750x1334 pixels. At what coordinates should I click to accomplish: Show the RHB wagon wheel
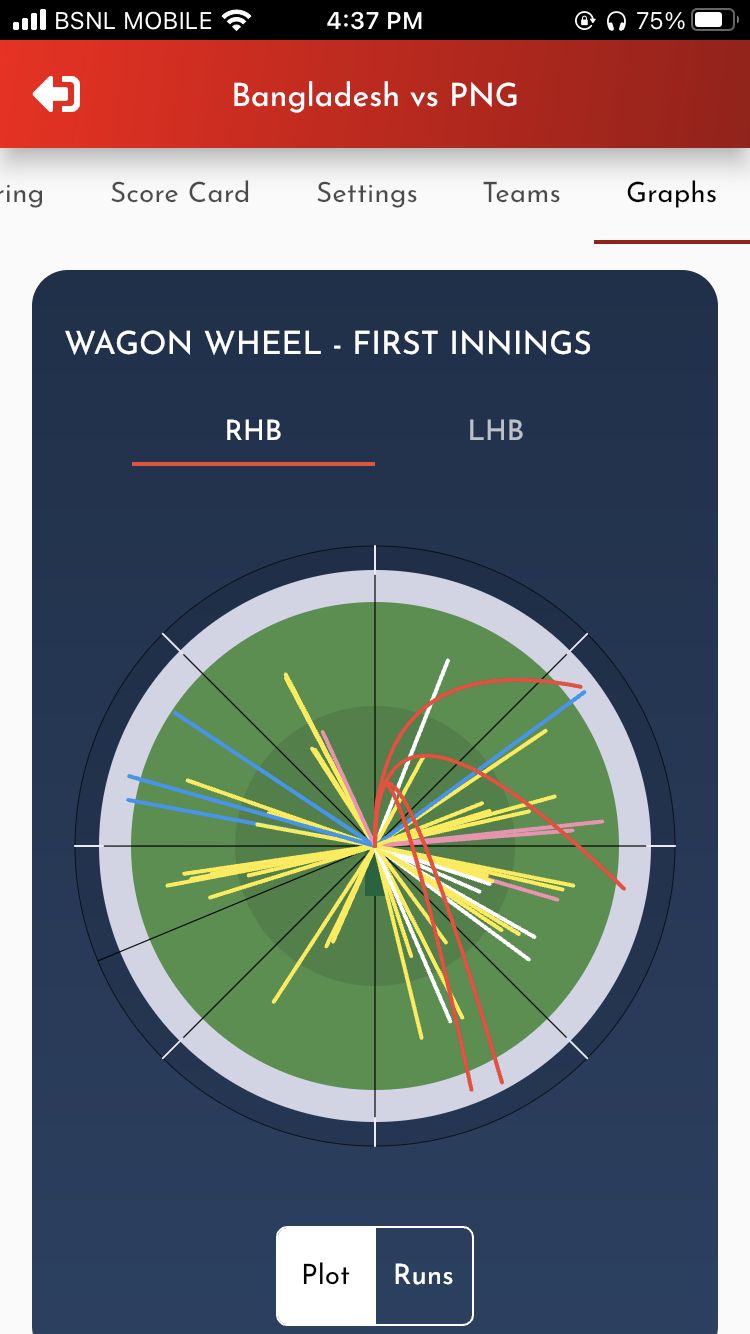[254, 431]
